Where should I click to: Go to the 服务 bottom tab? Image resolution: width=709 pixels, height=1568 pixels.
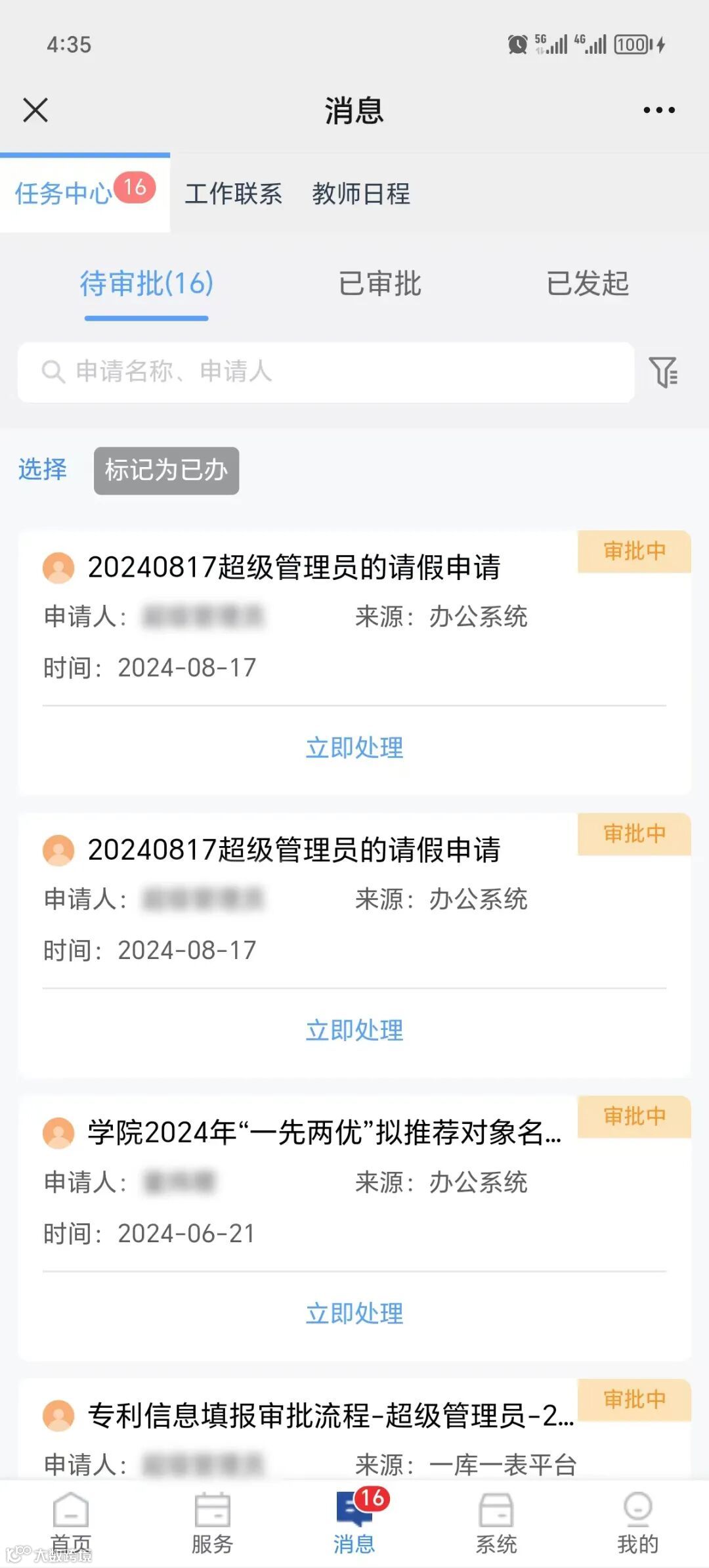click(x=213, y=1524)
